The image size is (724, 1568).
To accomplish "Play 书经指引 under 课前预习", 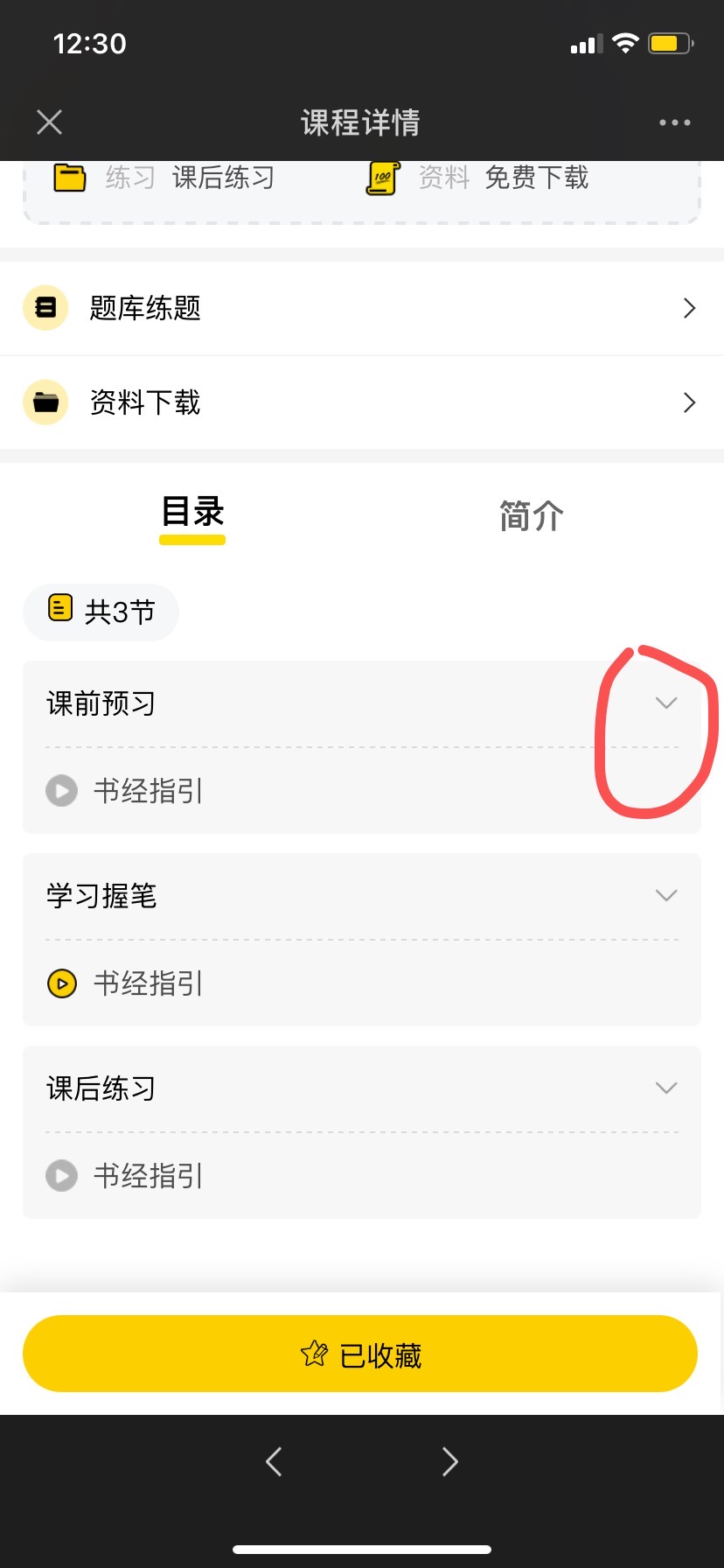I will pyautogui.click(x=147, y=791).
